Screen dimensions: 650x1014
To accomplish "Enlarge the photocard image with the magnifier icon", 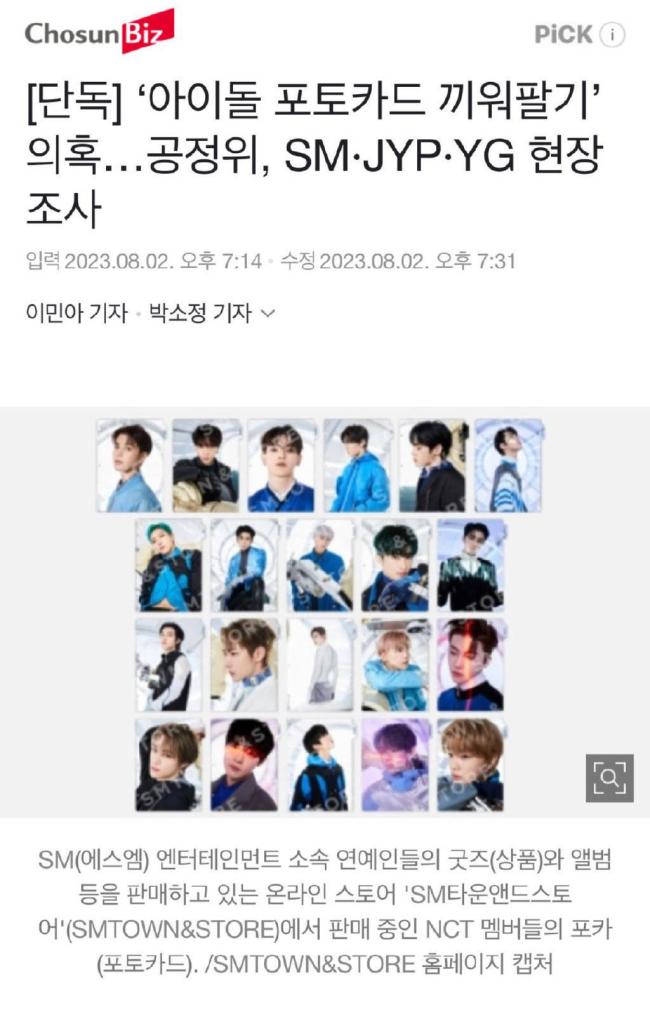I will (609, 777).
